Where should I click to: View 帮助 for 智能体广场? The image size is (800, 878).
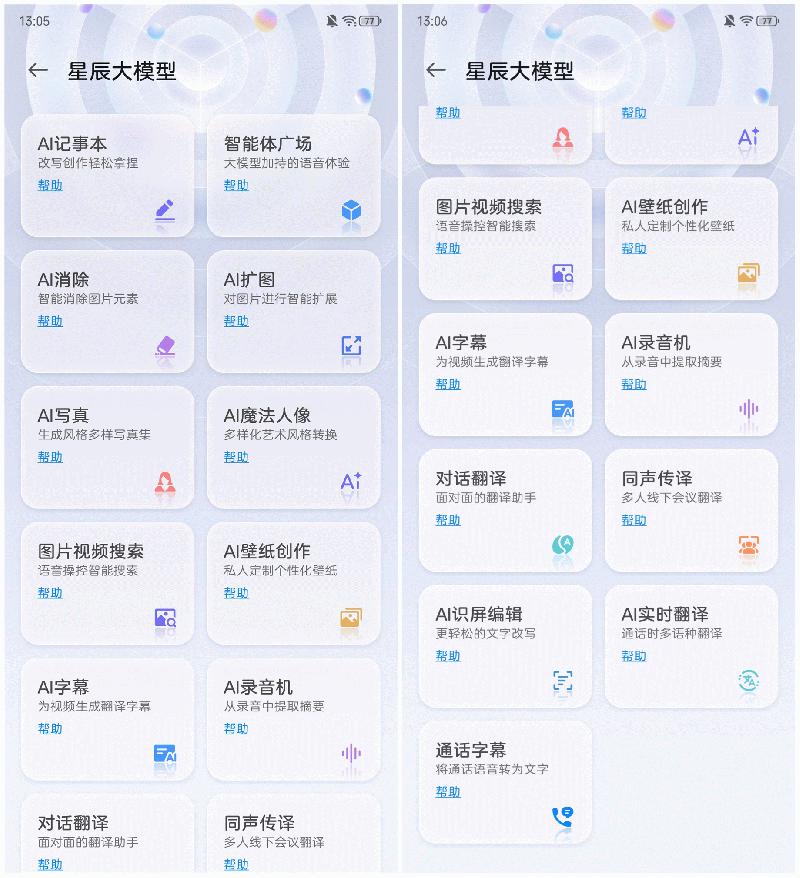pyautogui.click(x=236, y=185)
